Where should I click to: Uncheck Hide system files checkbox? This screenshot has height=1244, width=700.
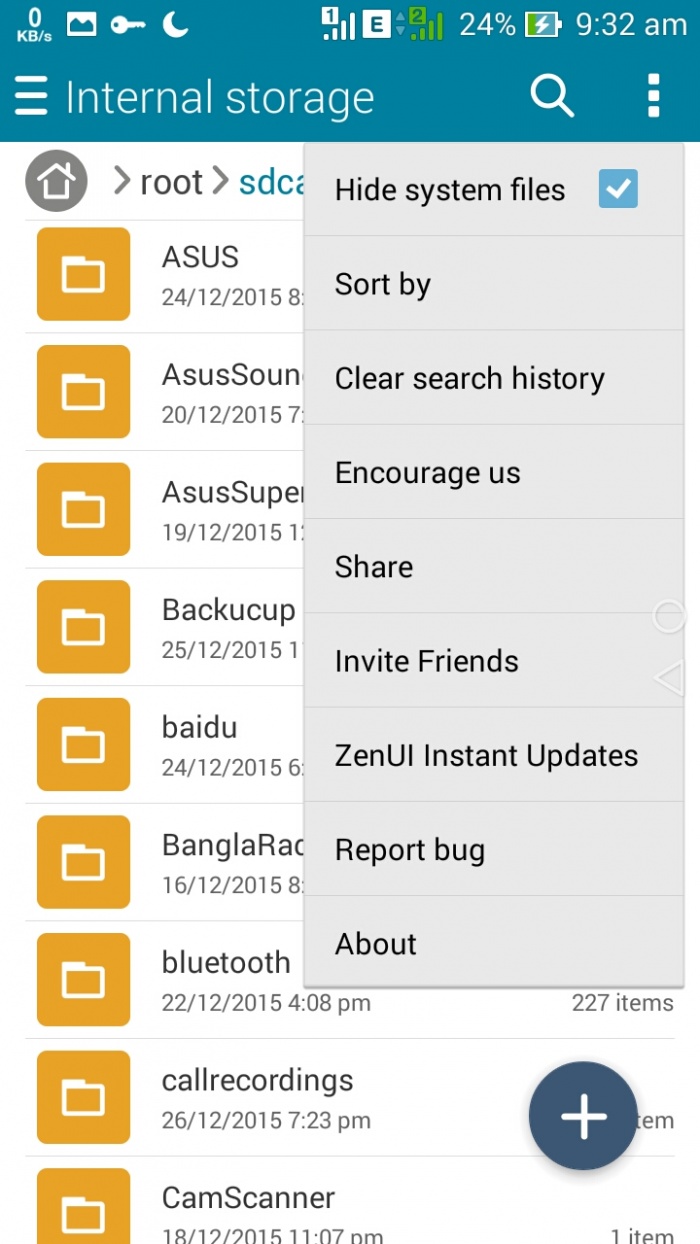point(618,189)
